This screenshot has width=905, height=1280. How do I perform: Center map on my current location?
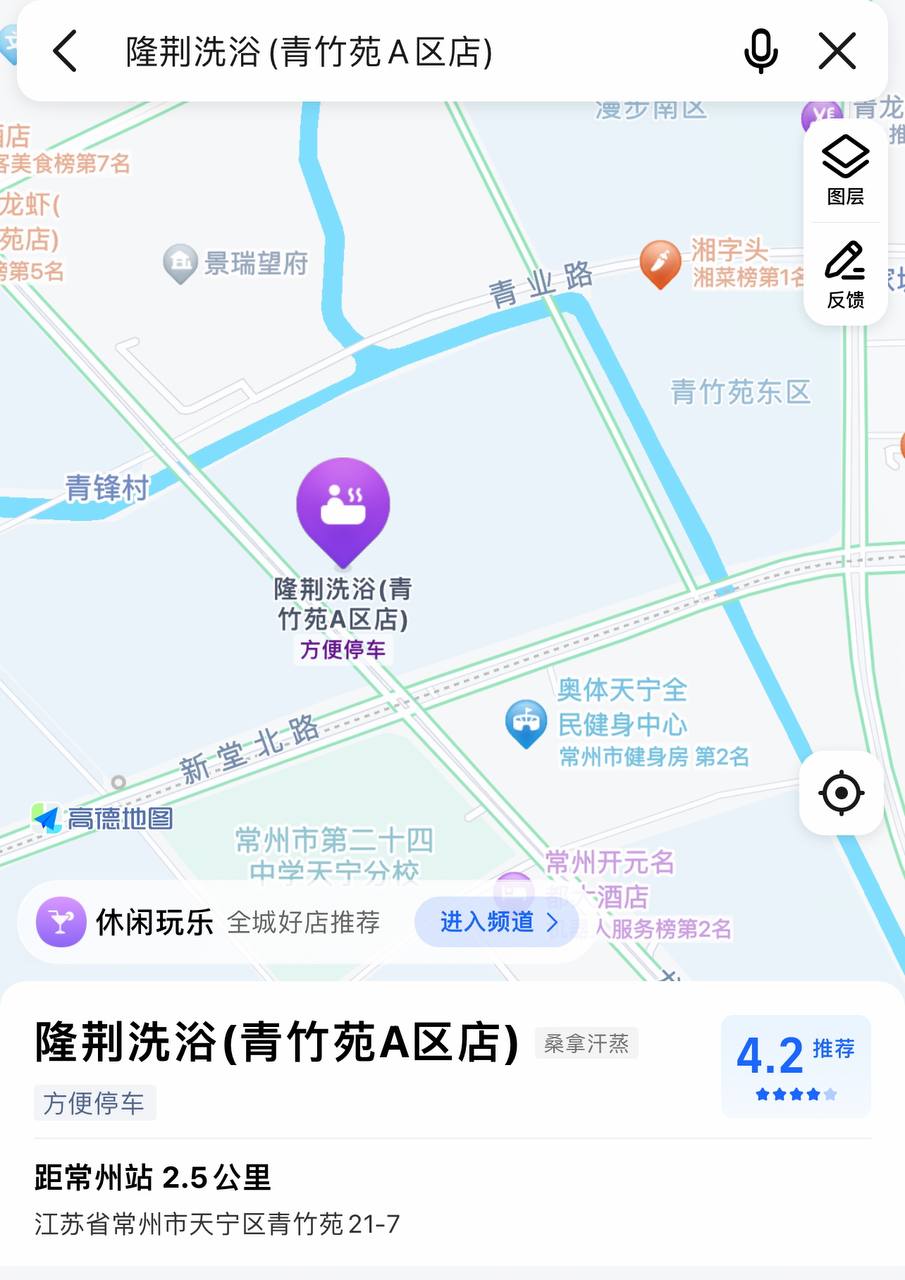tap(841, 793)
